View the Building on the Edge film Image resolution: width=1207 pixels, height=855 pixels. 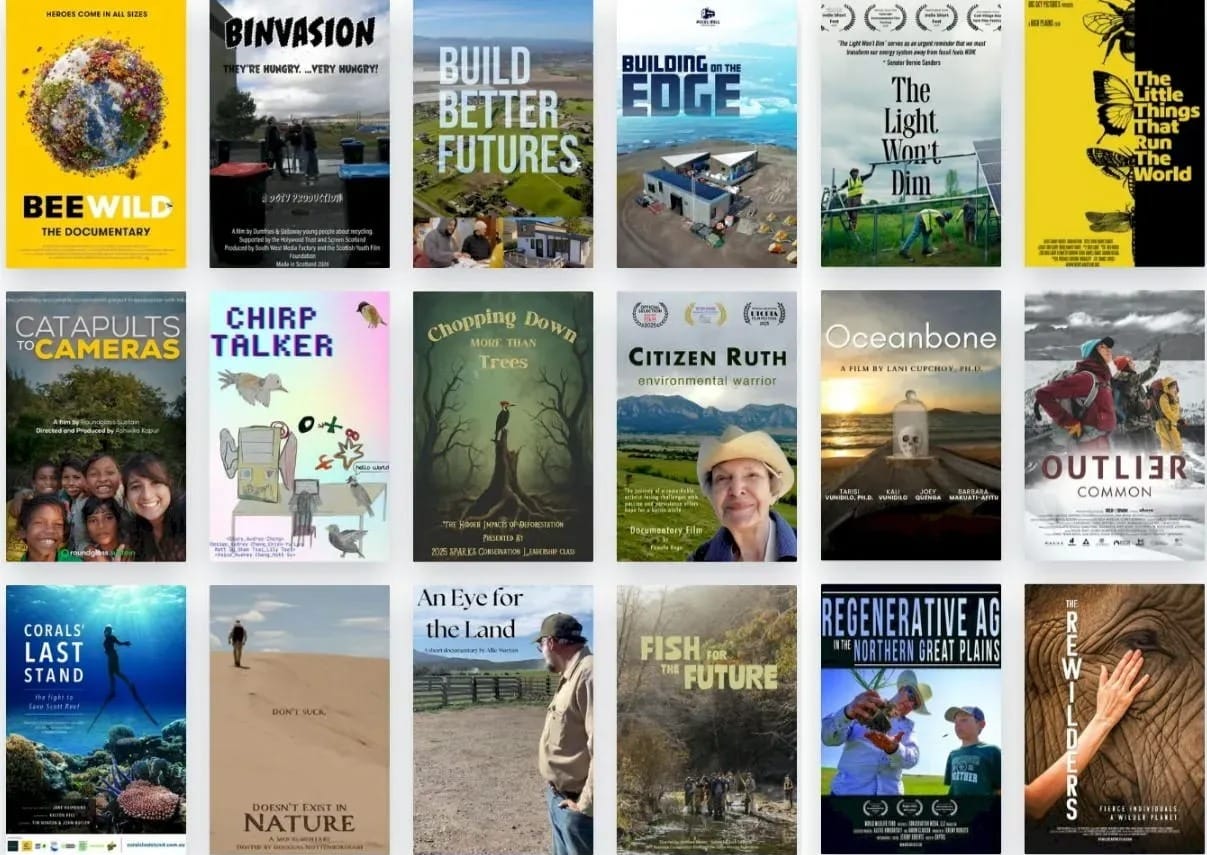(706, 133)
